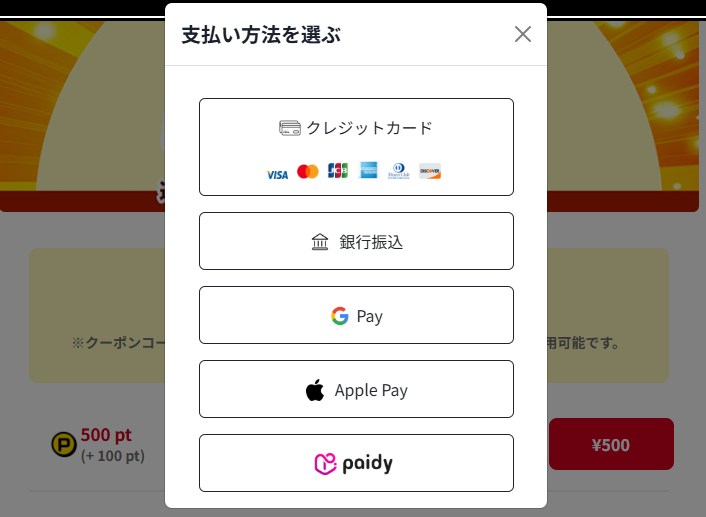
Task: Select Apple Pay option
Action: [x=356, y=390]
